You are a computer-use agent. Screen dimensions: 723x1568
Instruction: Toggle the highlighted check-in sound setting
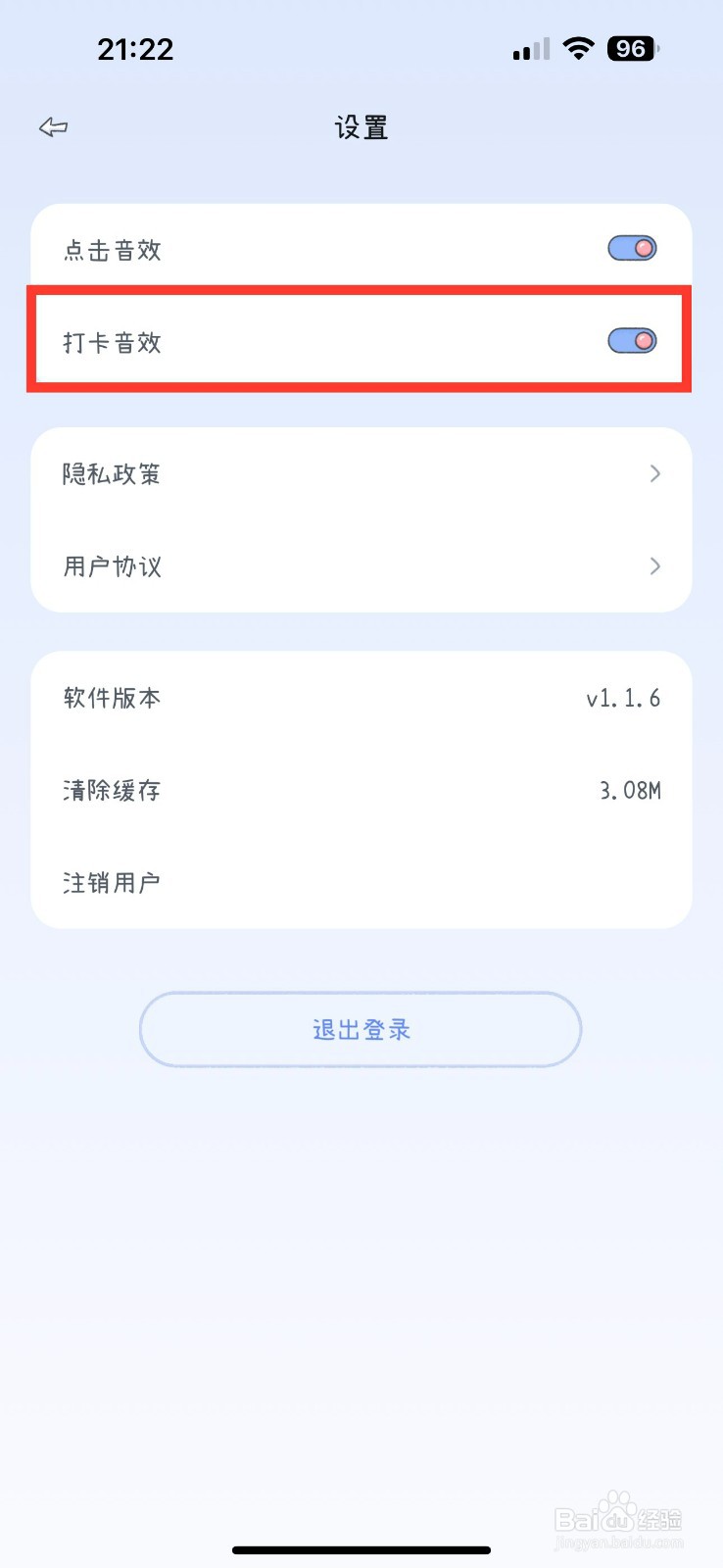point(632,340)
